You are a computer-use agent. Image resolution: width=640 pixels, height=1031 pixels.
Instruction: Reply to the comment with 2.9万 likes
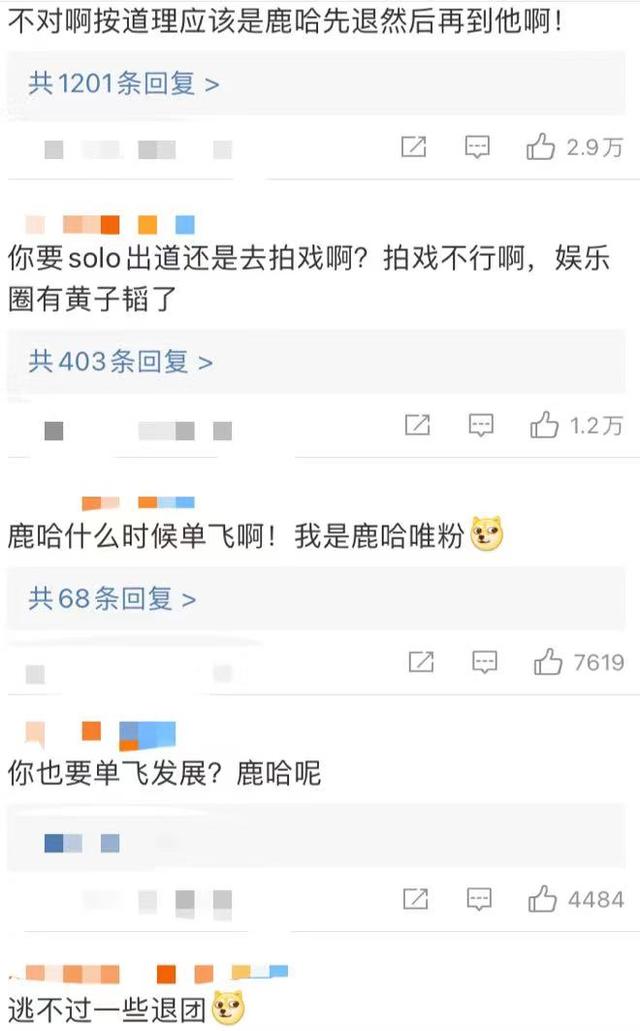[478, 148]
